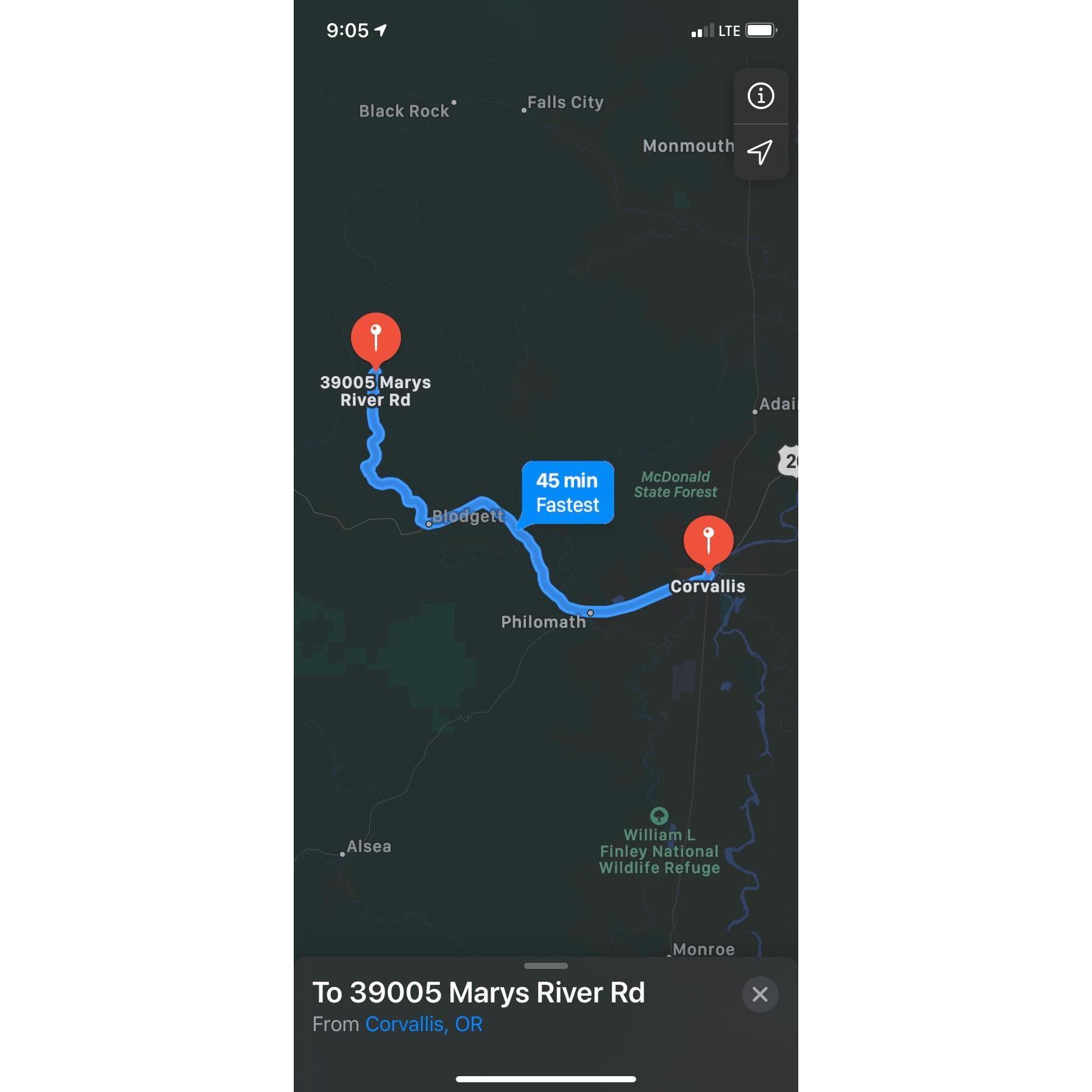
Task: Expand the directions card using its grabber
Action: tap(545, 966)
